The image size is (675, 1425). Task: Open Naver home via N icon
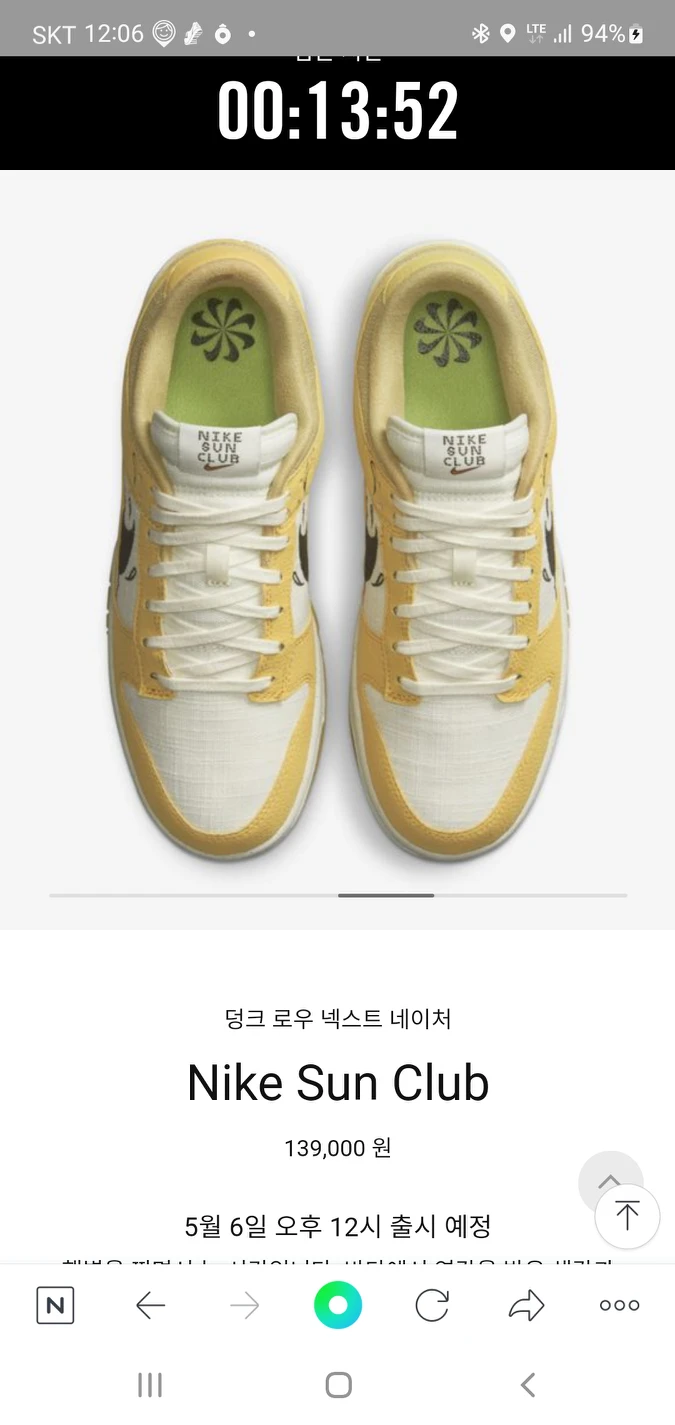[x=55, y=1305]
